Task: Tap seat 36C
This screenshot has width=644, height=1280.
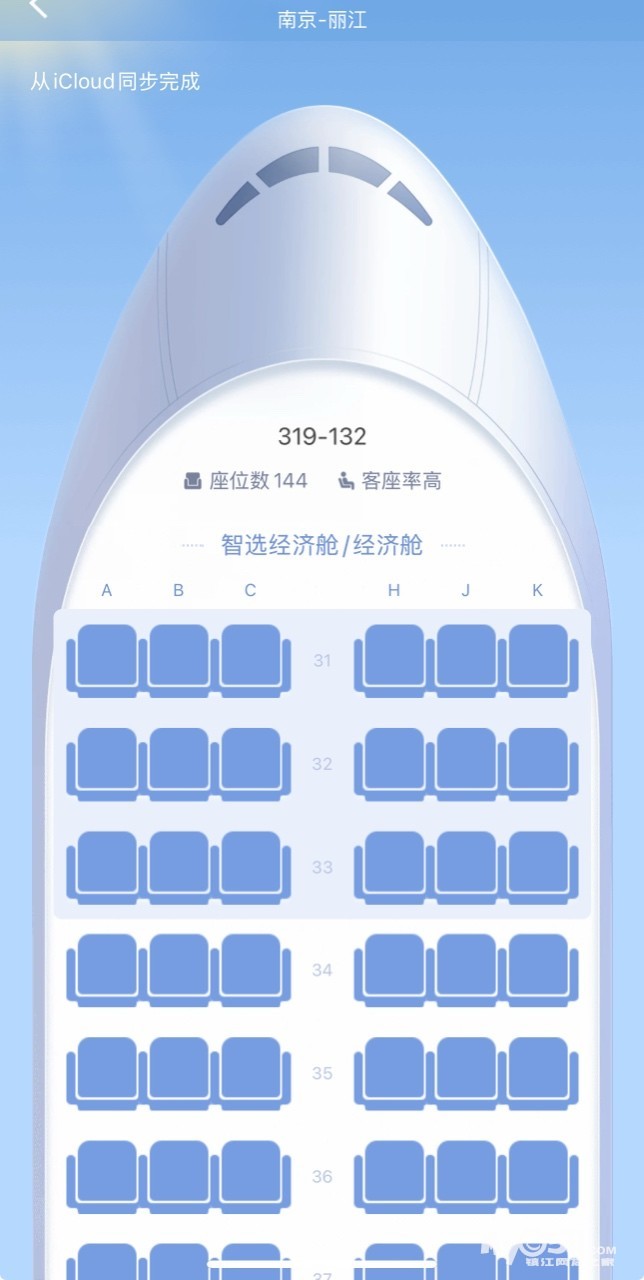Action: click(251, 1177)
